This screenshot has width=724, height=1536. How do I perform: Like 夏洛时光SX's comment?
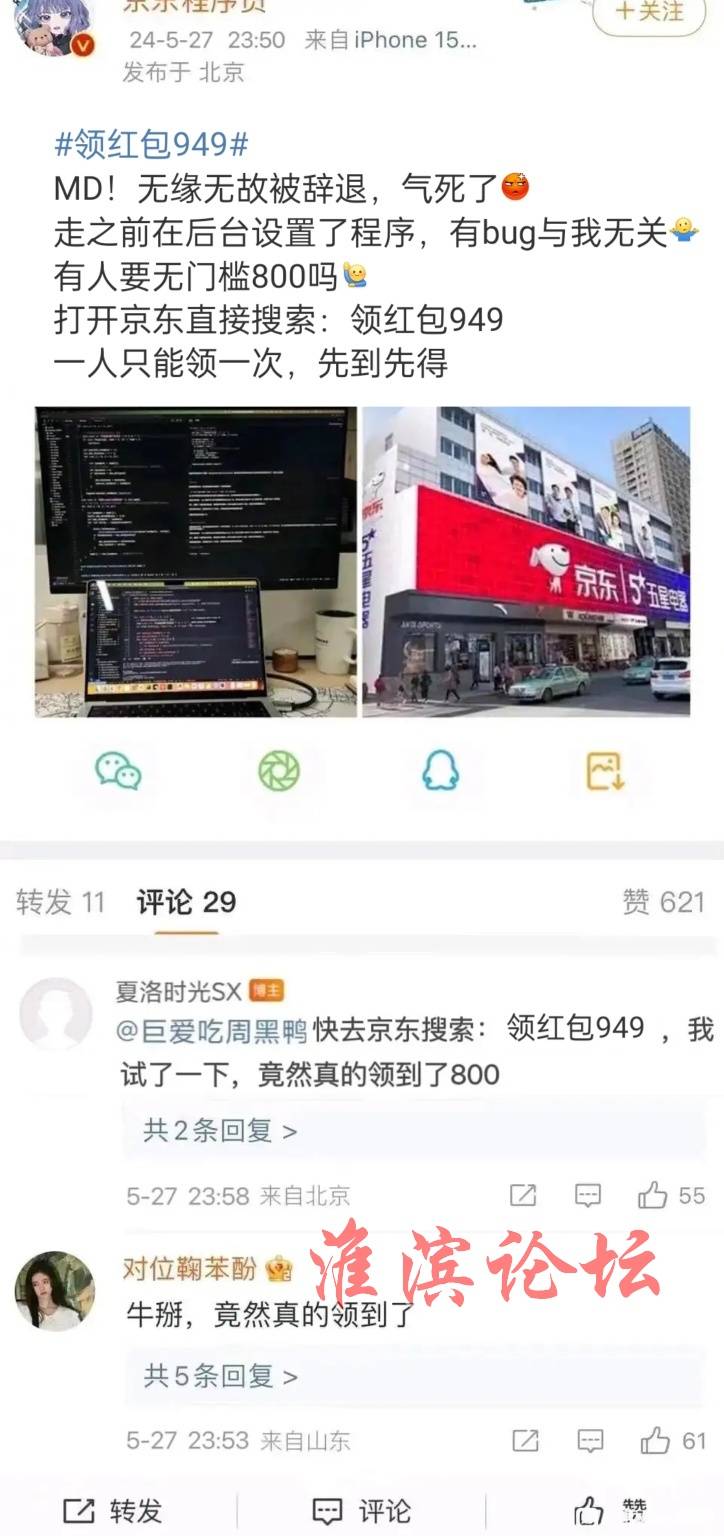[672, 1195]
